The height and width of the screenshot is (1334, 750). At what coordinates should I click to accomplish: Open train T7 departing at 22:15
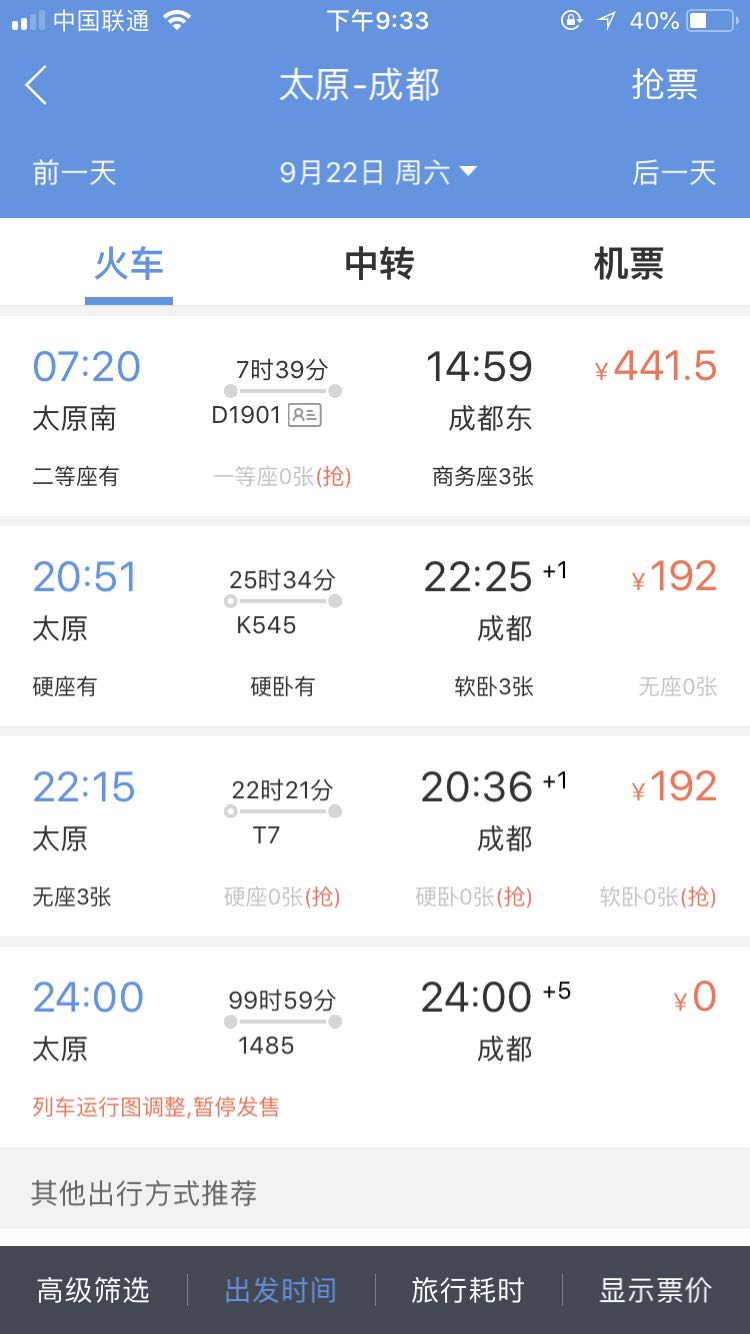click(x=375, y=836)
